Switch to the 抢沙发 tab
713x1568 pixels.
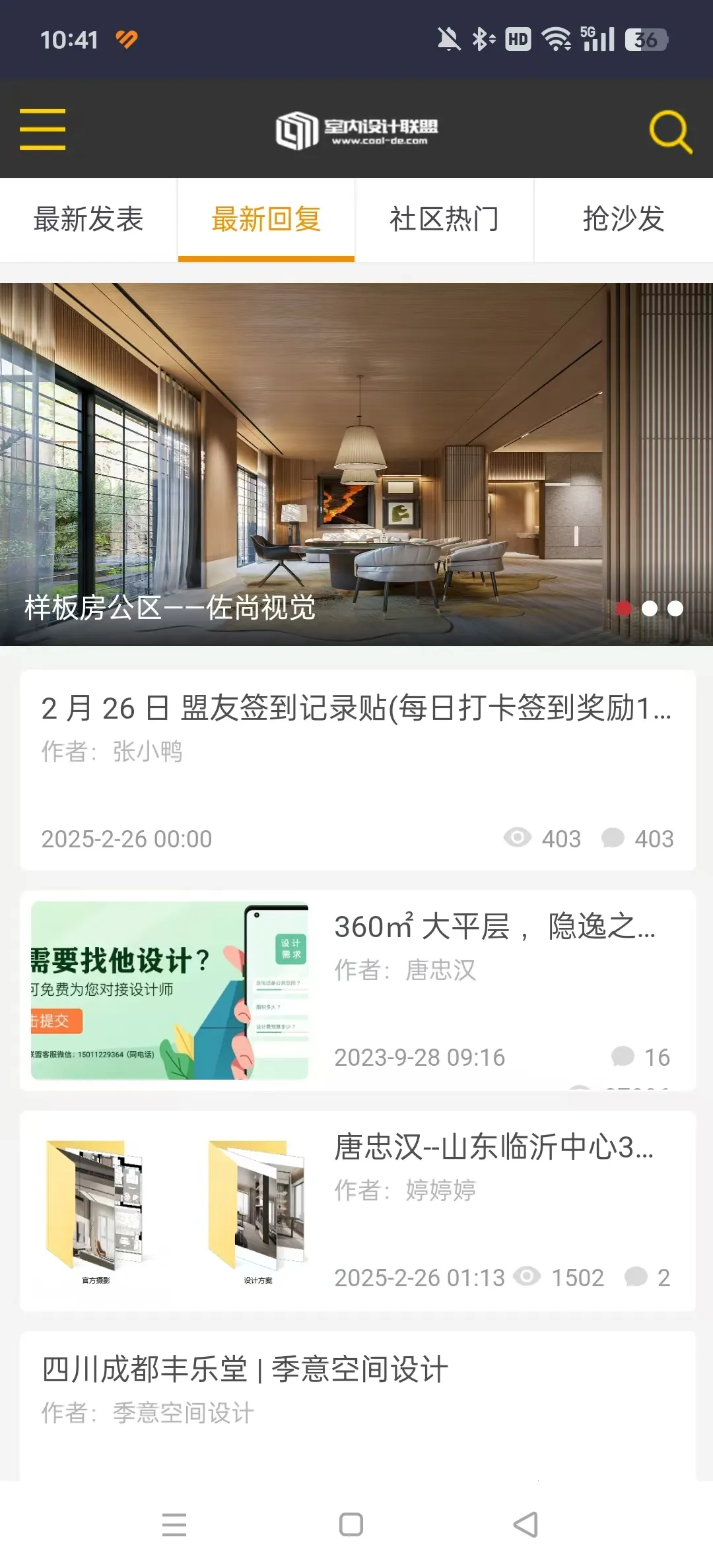click(623, 220)
